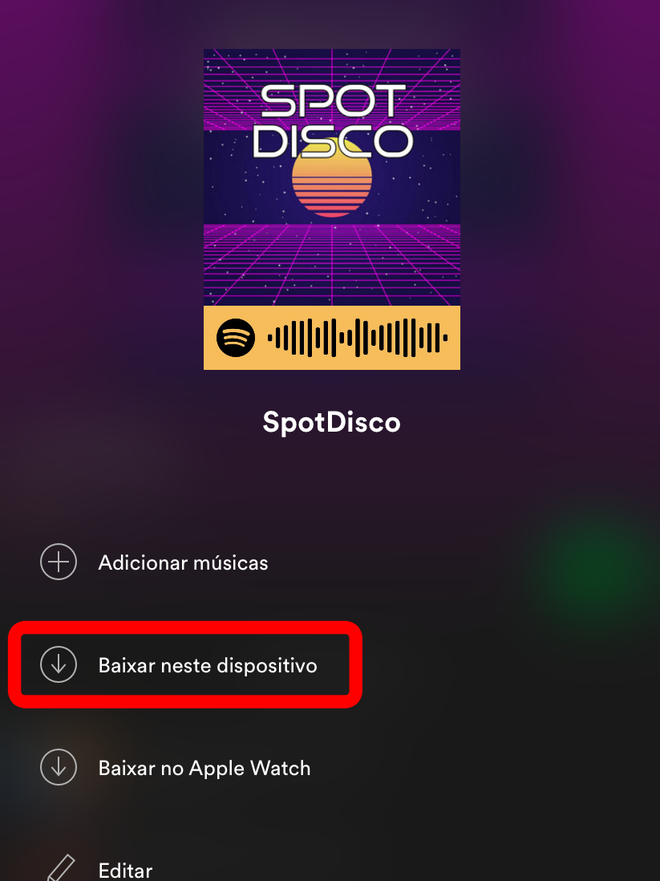The image size is (660, 881).
Task: Choose Baixar neste dispositivo
Action: 207,665
